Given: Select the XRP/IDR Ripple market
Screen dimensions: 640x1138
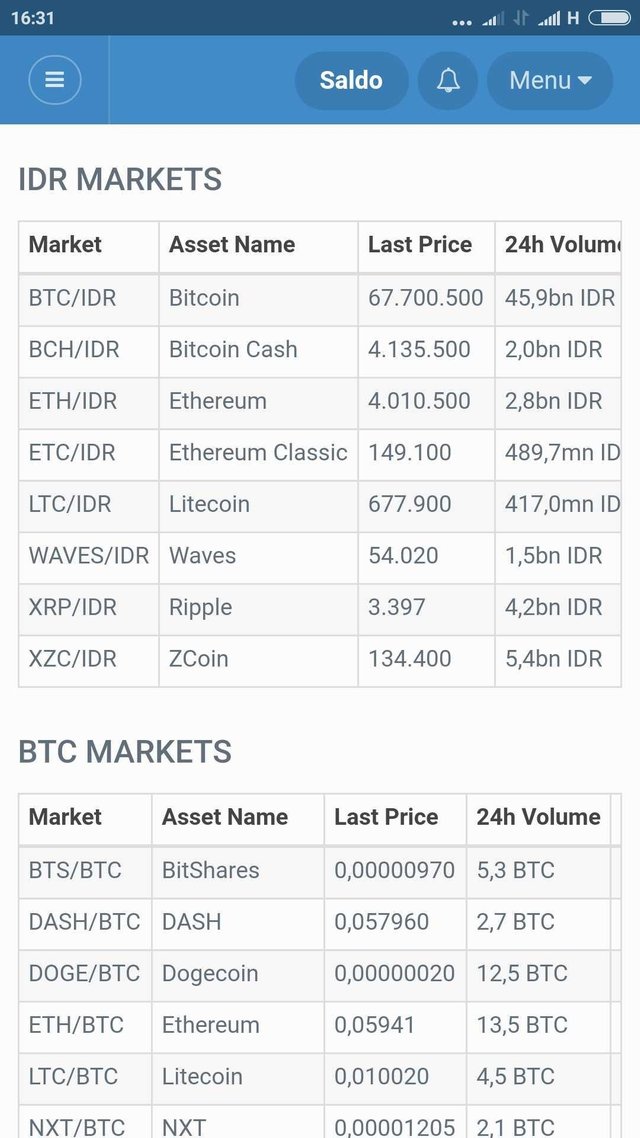Looking at the screenshot, I should click(320, 607).
